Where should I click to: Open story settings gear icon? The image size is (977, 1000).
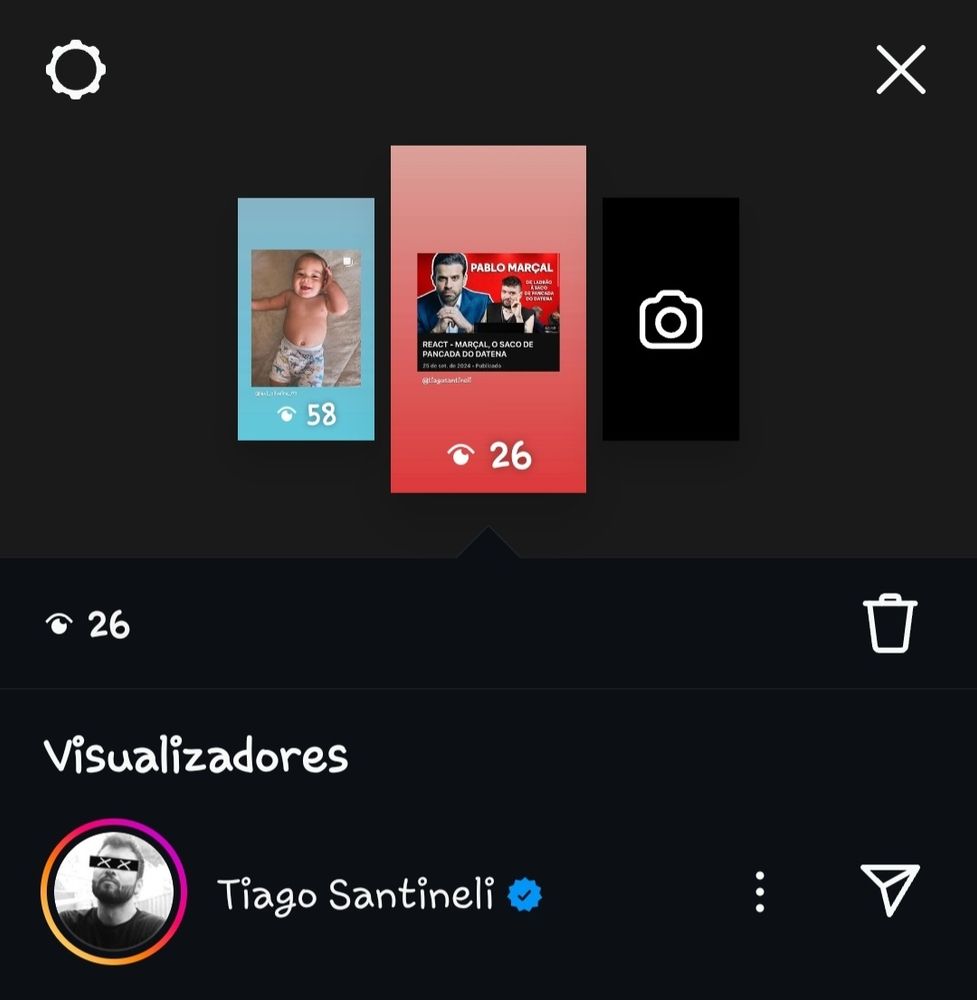(76, 71)
